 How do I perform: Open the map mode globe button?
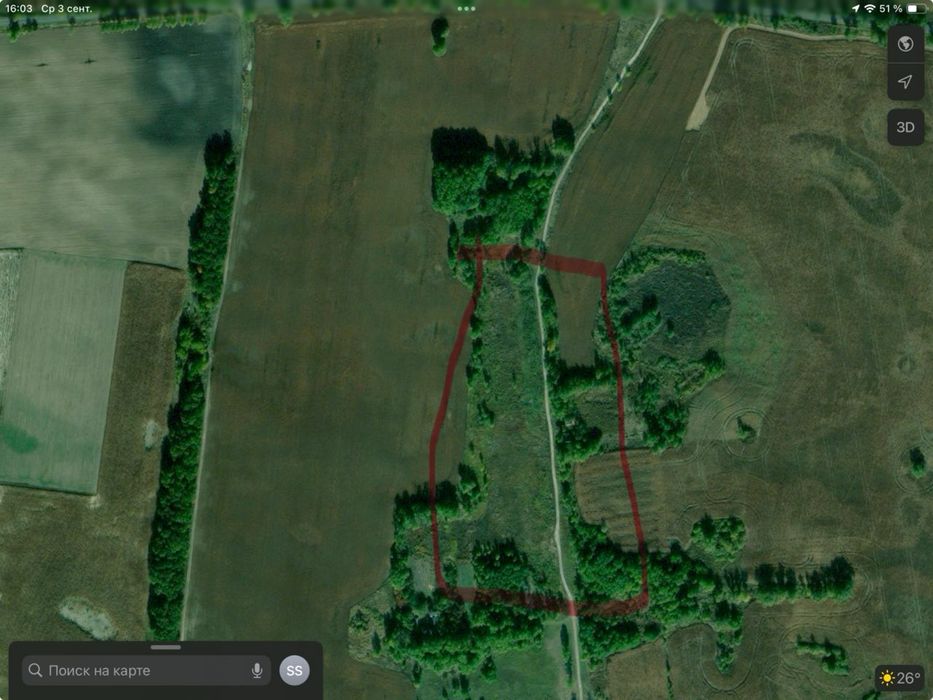pyautogui.click(x=905, y=44)
